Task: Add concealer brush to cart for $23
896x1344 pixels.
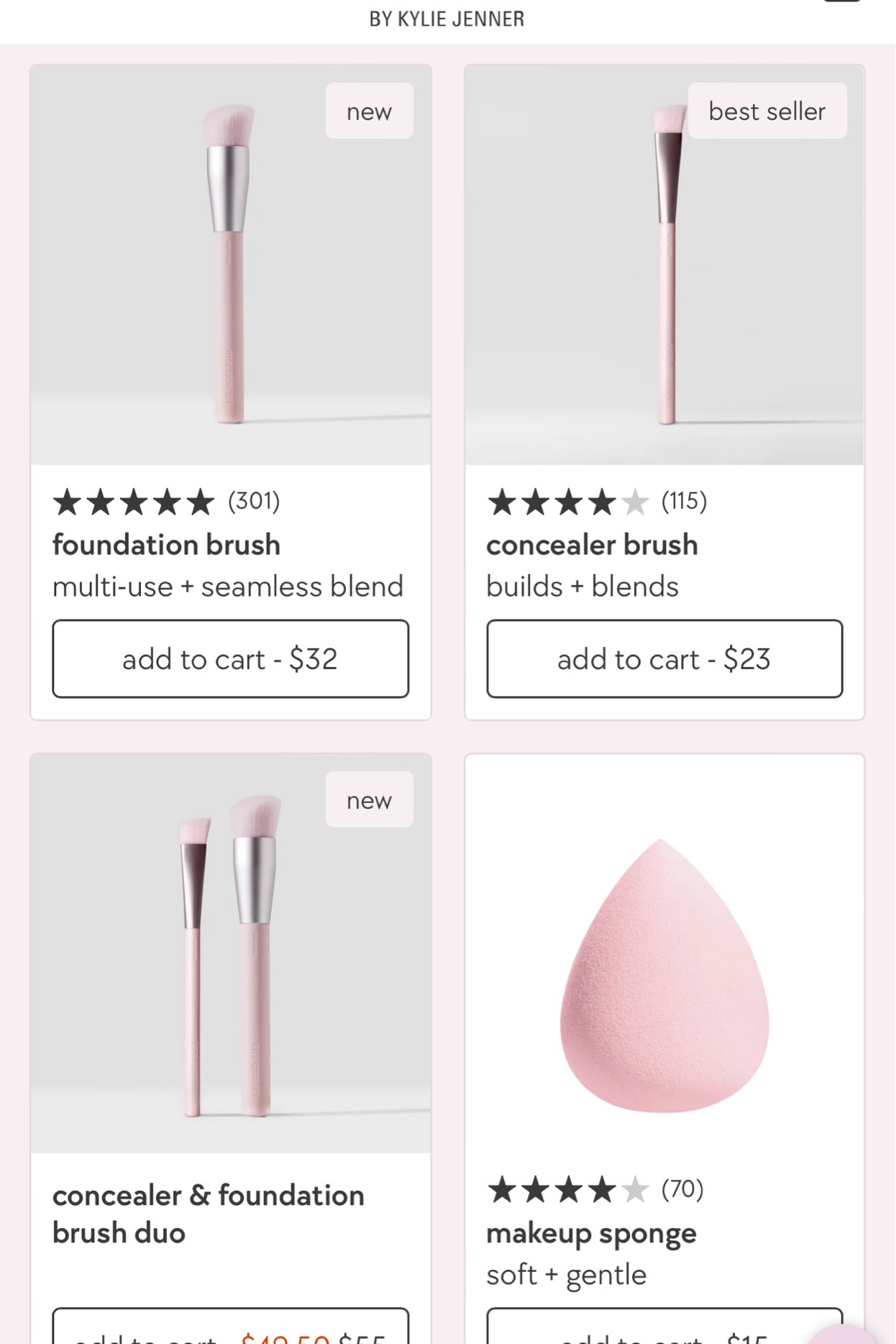Action: [x=664, y=658]
